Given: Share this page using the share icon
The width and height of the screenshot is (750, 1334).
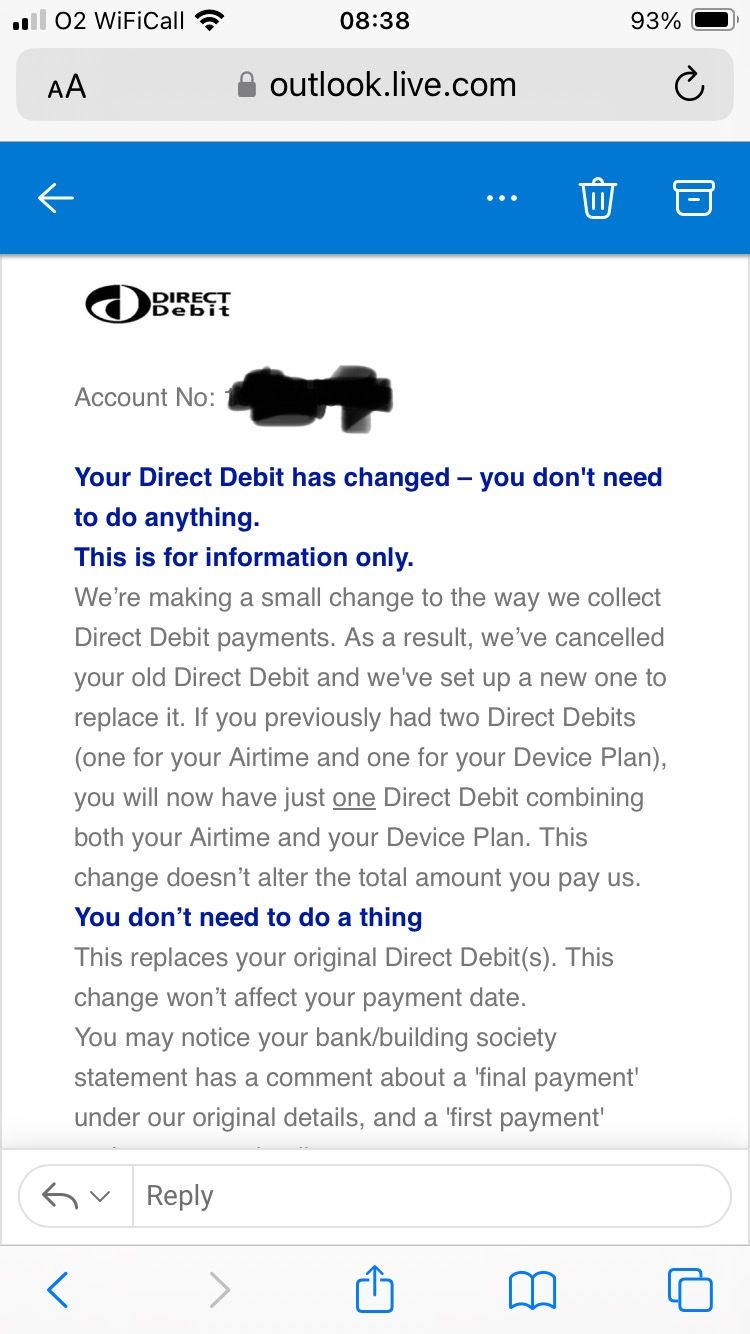Looking at the screenshot, I should (374, 1289).
